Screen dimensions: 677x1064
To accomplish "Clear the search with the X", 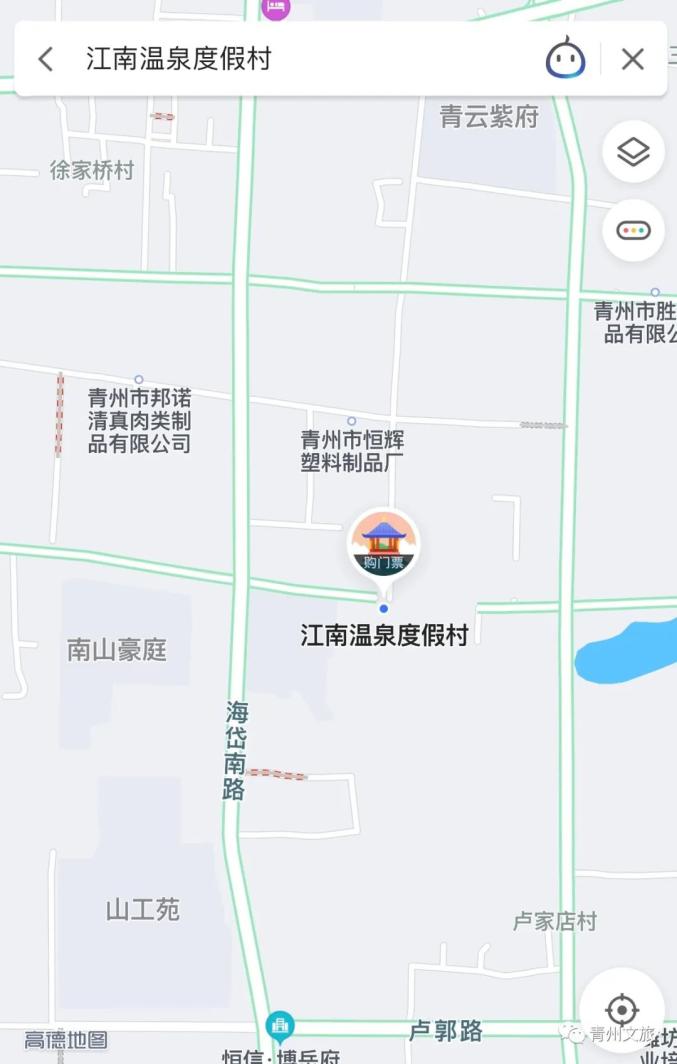I will point(632,59).
